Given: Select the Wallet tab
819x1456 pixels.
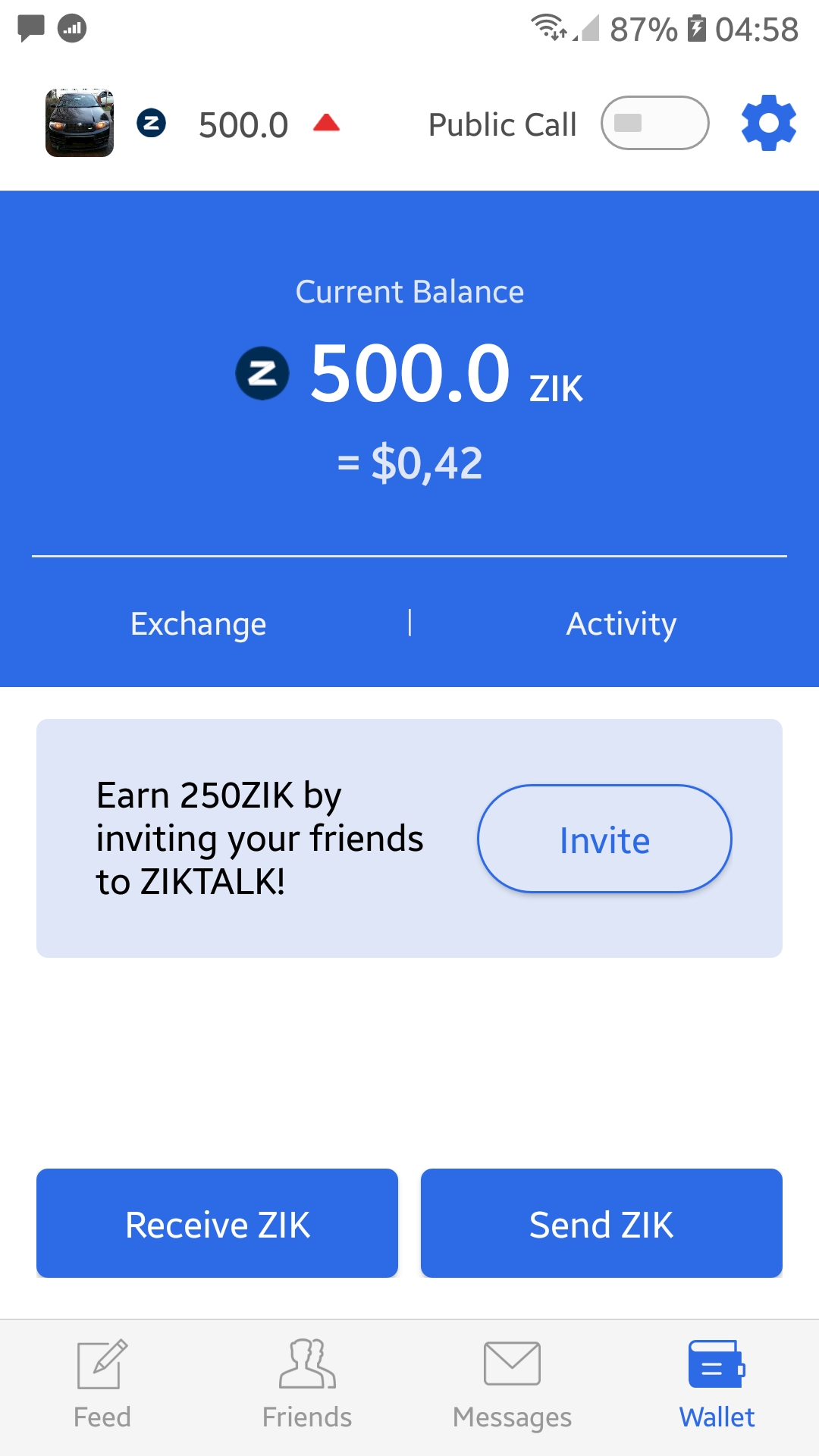Looking at the screenshot, I should pos(717,1385).
